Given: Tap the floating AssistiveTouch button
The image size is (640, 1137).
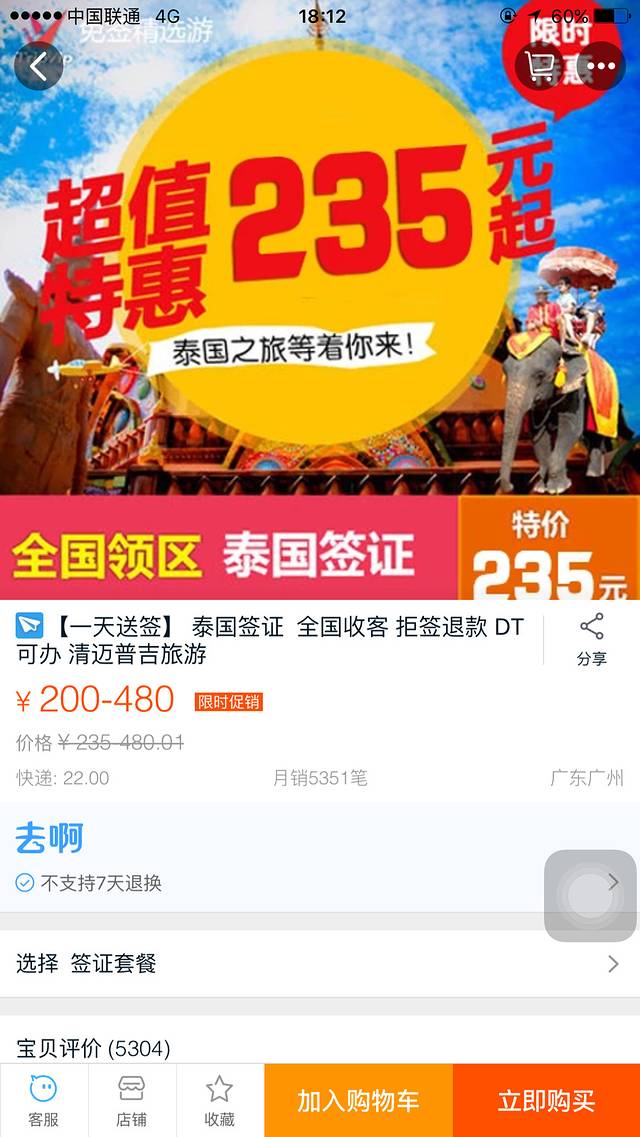Looking at the screenshot, I should tap(590, 896).
